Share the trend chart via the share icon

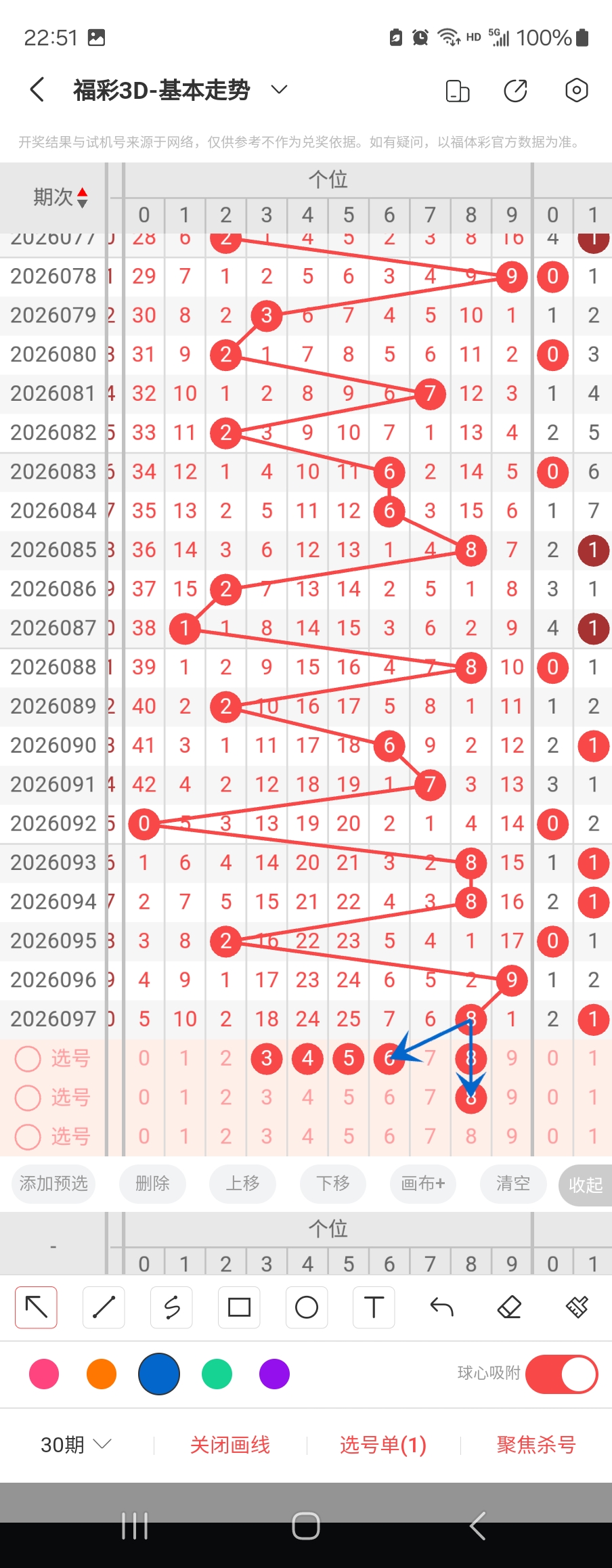(515, 90)
